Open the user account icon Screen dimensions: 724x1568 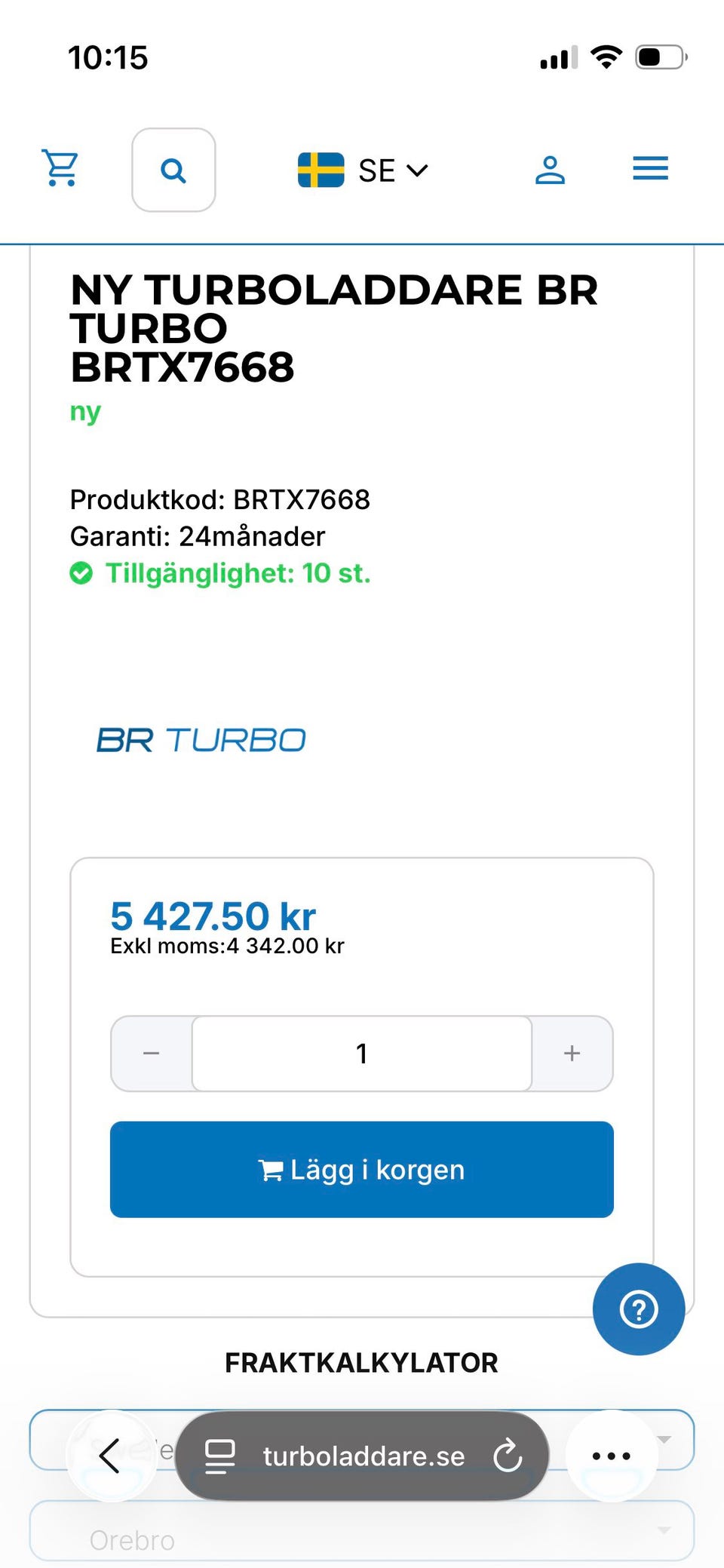coord(550,170)
